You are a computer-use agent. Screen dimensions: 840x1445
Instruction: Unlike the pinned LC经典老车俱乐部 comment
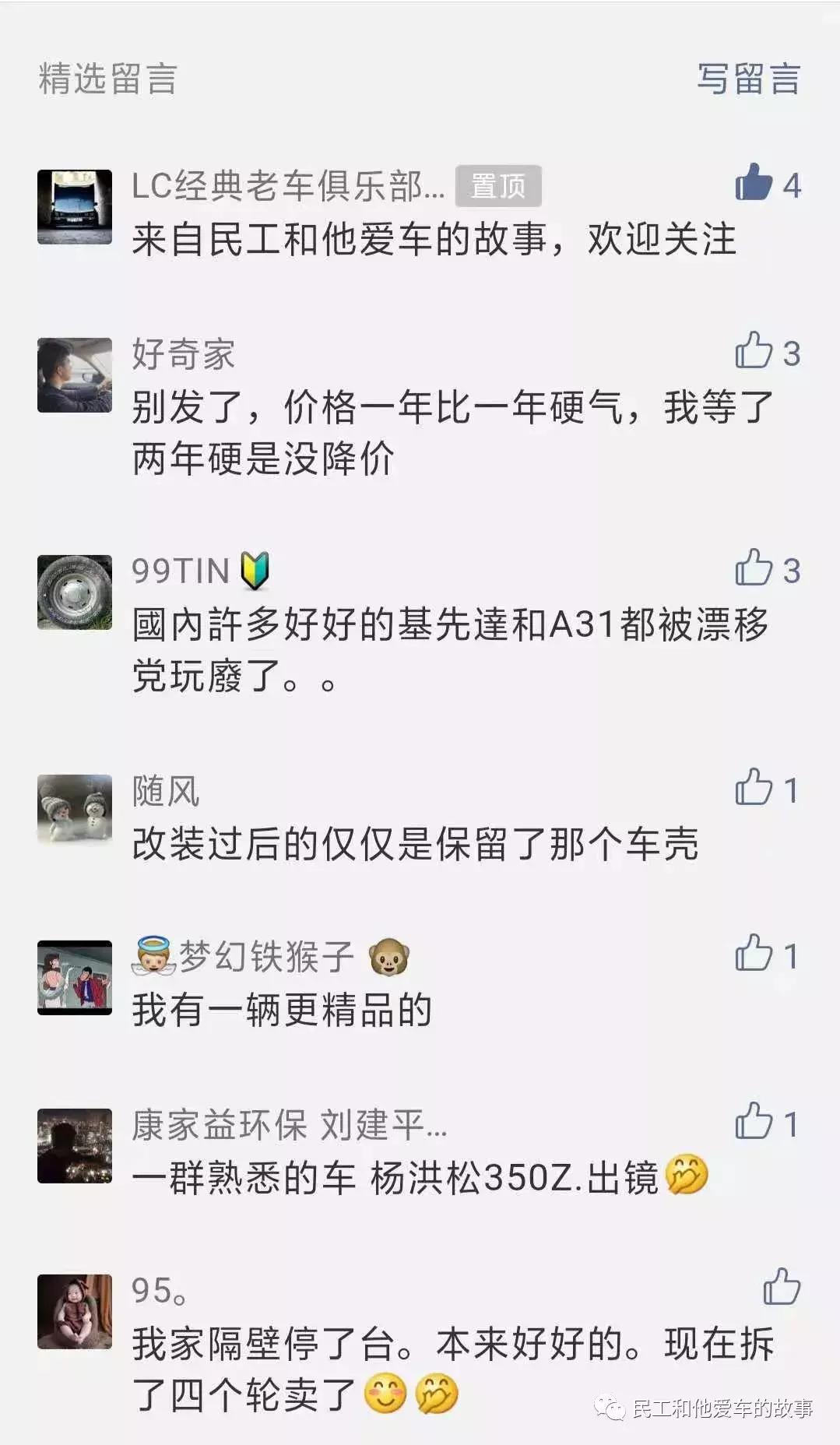(x=754, y=184)
